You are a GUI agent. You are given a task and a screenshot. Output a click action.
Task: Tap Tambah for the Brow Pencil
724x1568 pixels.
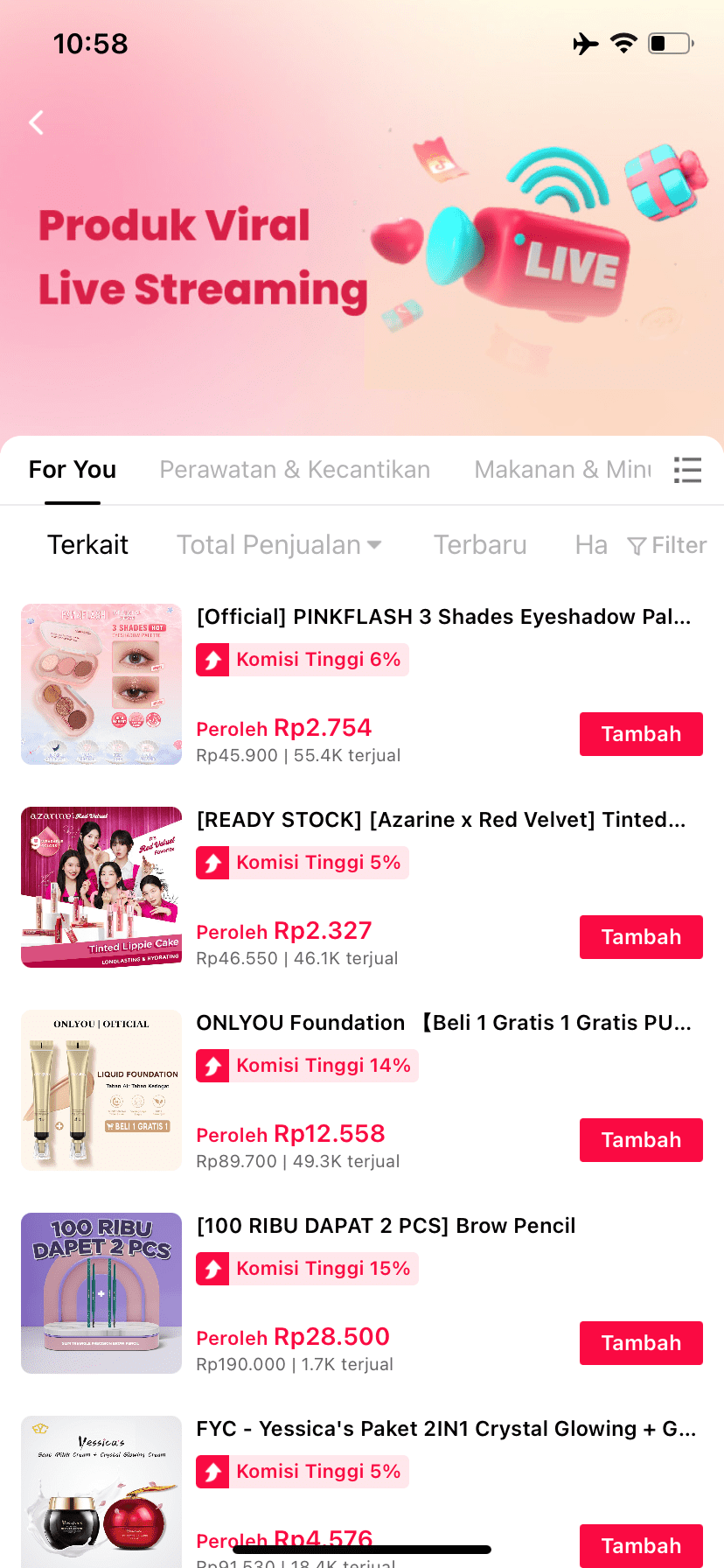(x=641, y=1343)
